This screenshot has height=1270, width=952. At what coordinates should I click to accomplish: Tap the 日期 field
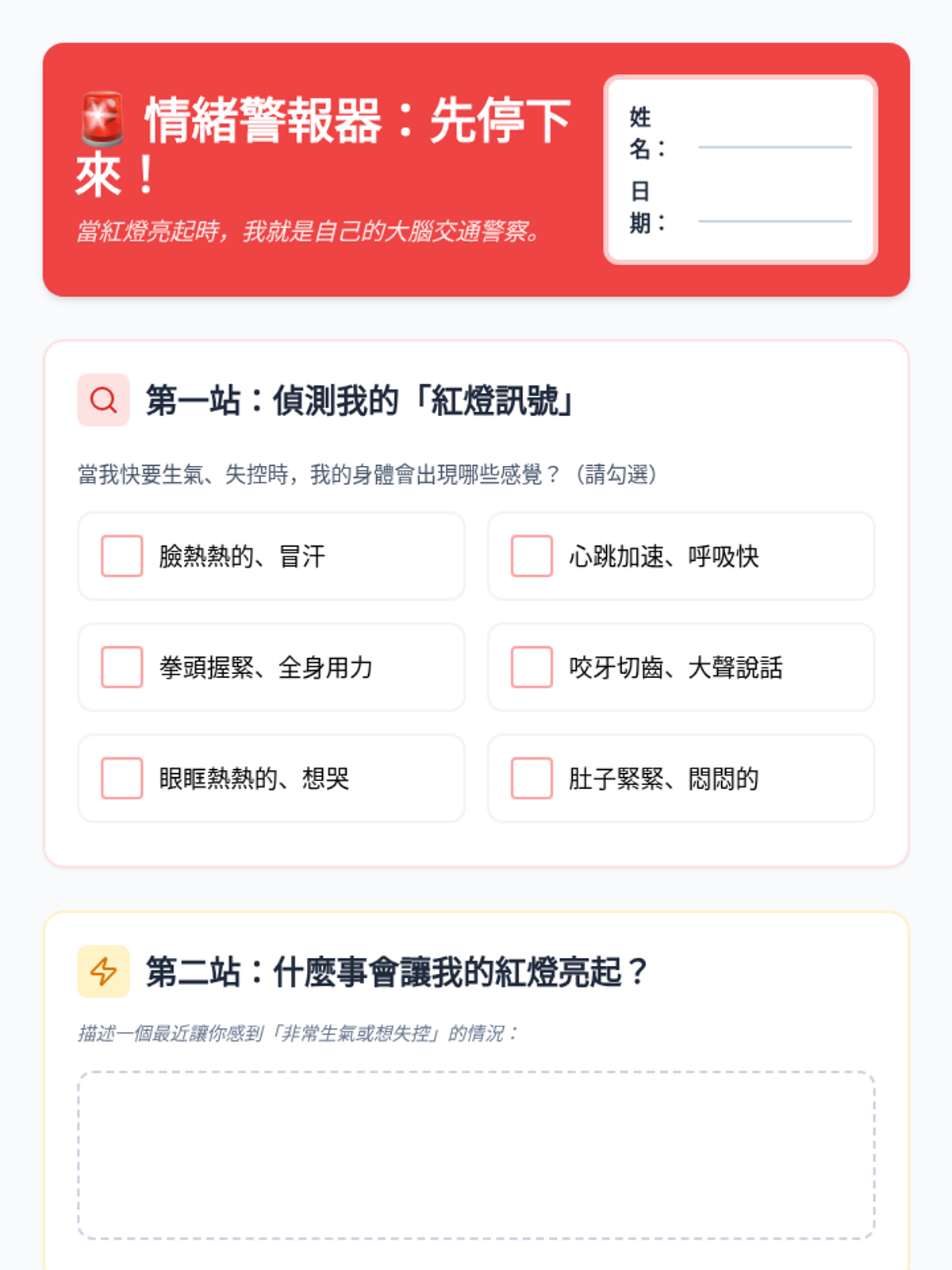click(x=774, y=207)
